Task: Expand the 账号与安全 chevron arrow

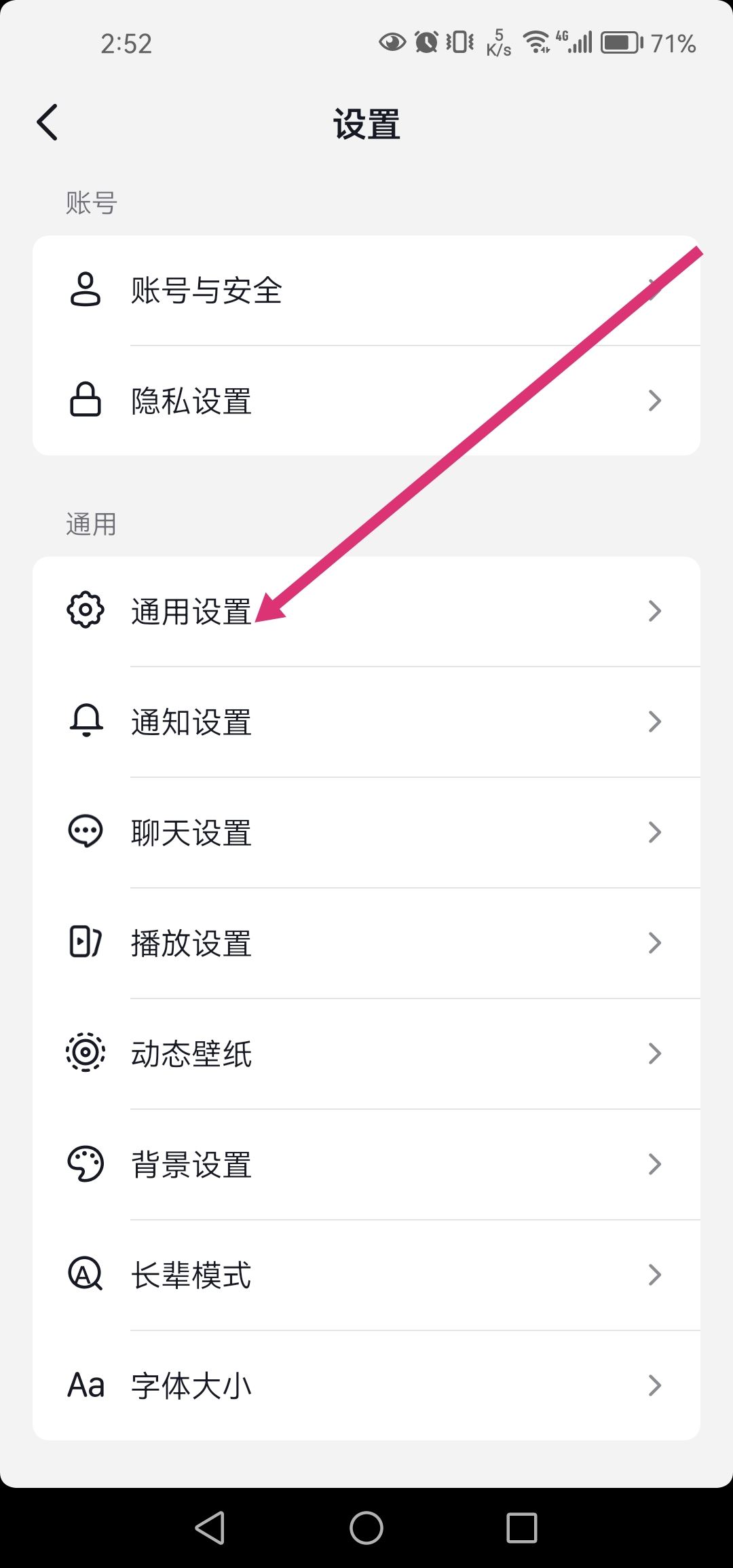Action: point(654,291)
